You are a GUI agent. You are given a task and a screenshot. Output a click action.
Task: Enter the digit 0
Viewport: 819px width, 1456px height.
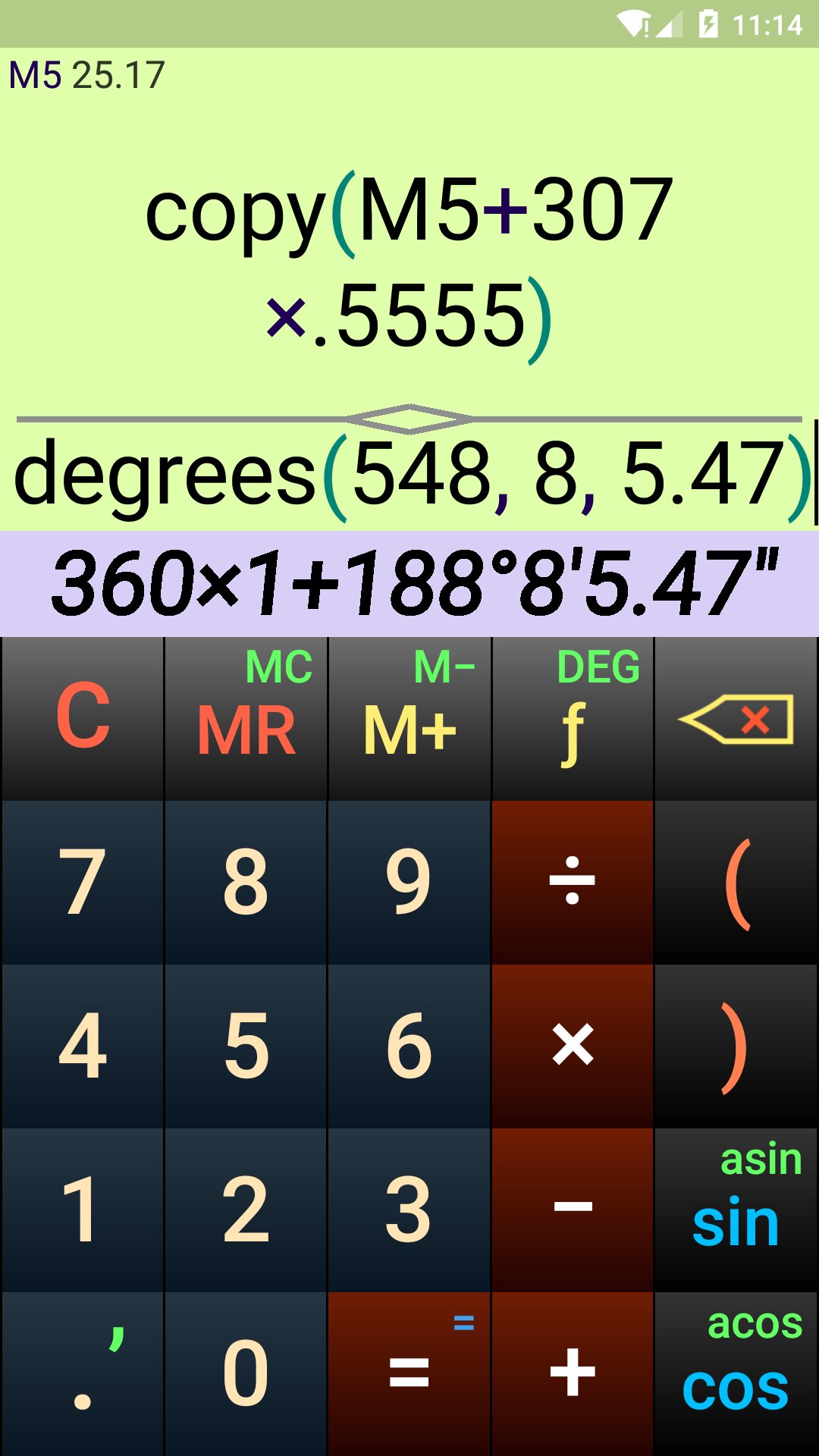pyautogui.click(x=246, y=1373)
